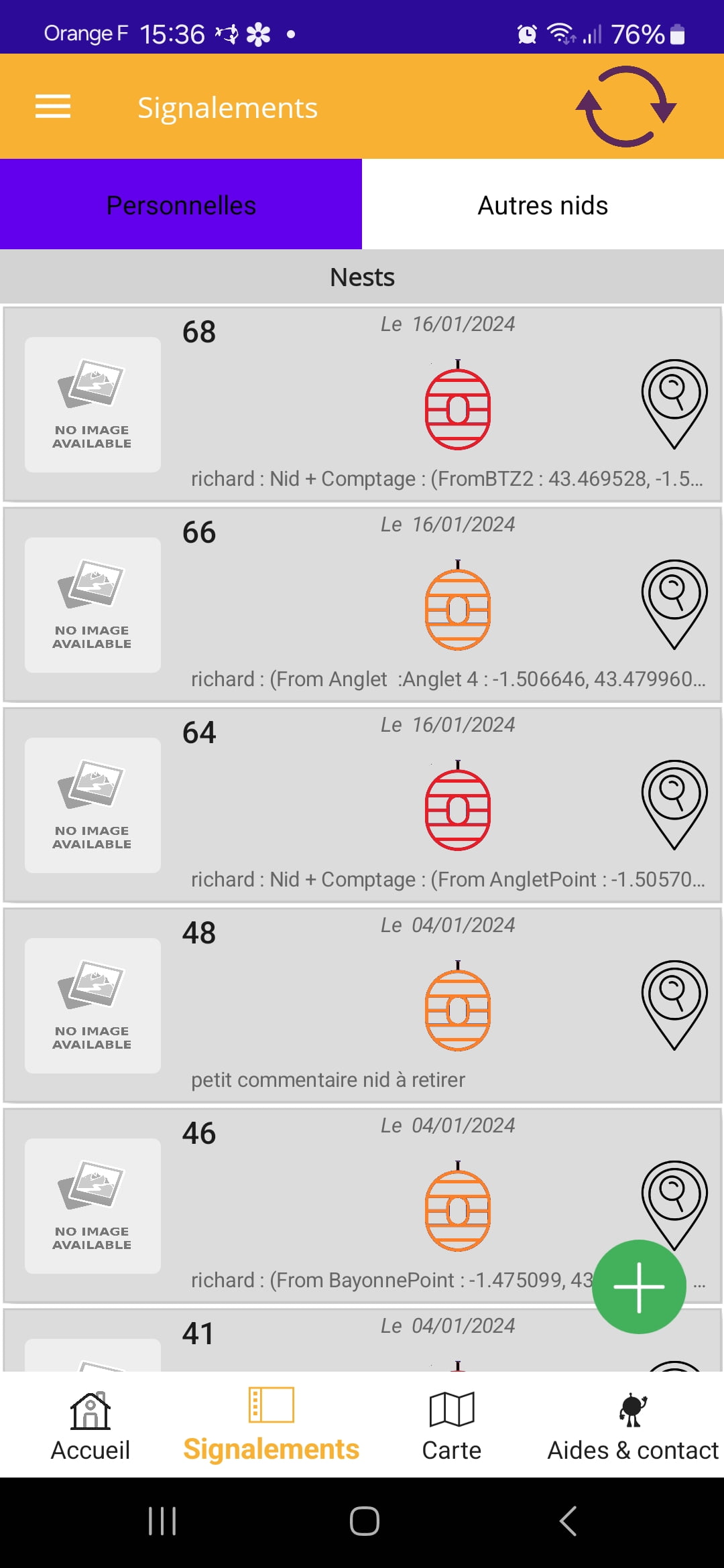This screenshot has height=1568, width=724.
Task: Show nest 66 location pin
Action: 674,604
